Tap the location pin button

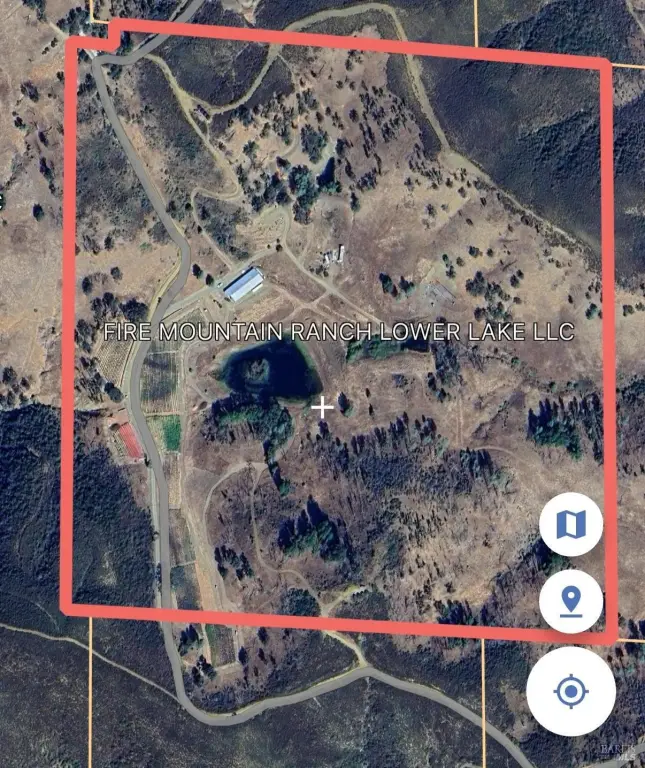pos(571,602)
